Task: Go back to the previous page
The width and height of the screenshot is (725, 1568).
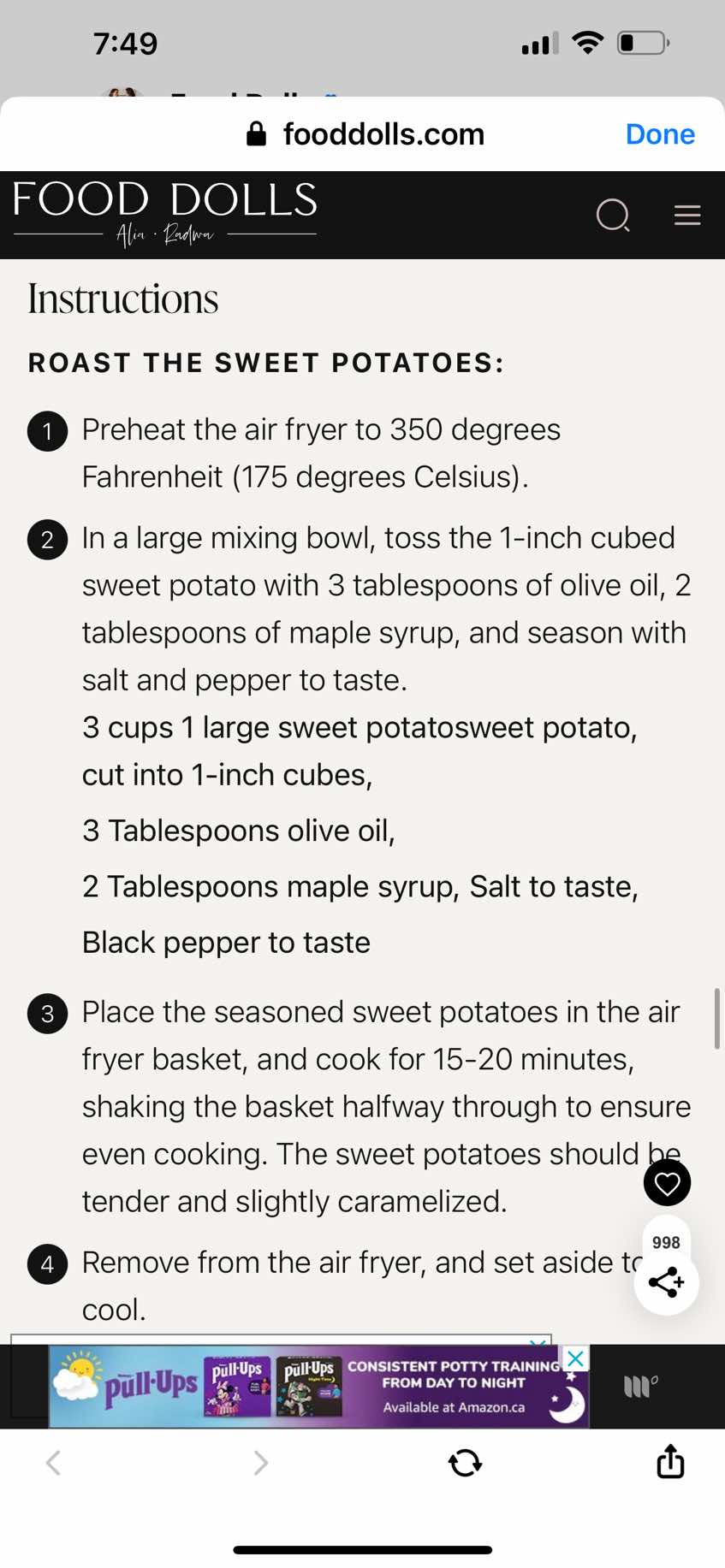Action: point(53,1463)
